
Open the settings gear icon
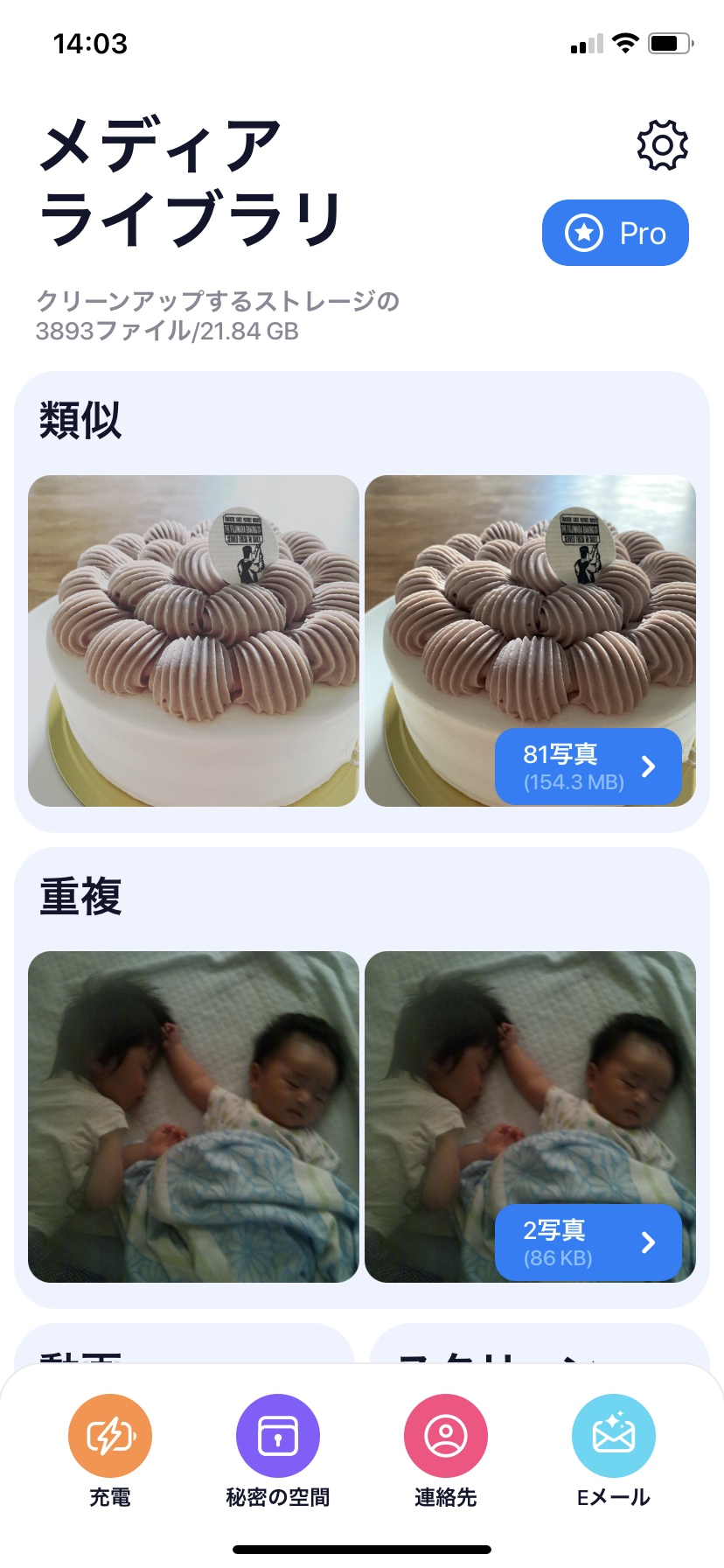pos(662,145)
